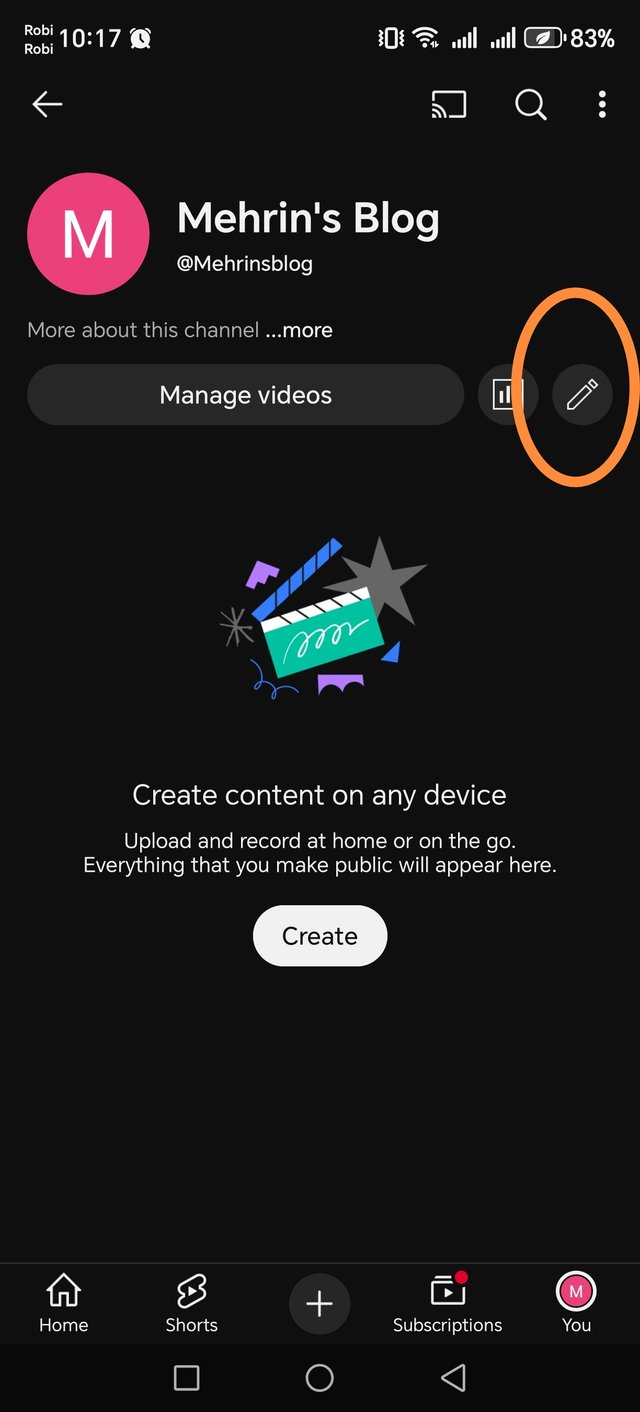The width and height of the screenshot is (640, 1412).
Task: Tap the system recent apps square
Action: (x=186, y=1378)
